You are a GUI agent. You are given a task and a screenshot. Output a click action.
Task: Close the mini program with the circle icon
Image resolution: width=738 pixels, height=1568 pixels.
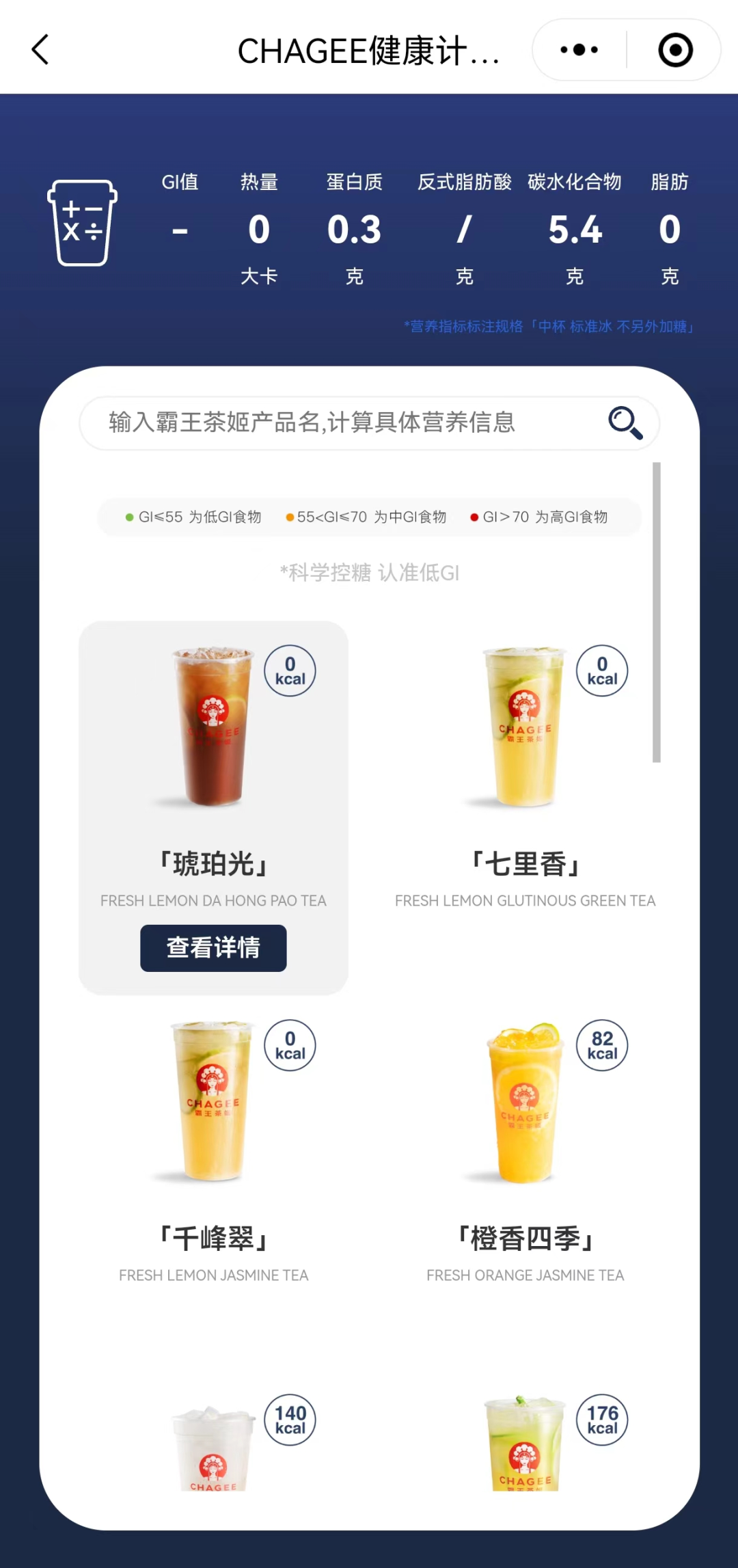(675, 50)
